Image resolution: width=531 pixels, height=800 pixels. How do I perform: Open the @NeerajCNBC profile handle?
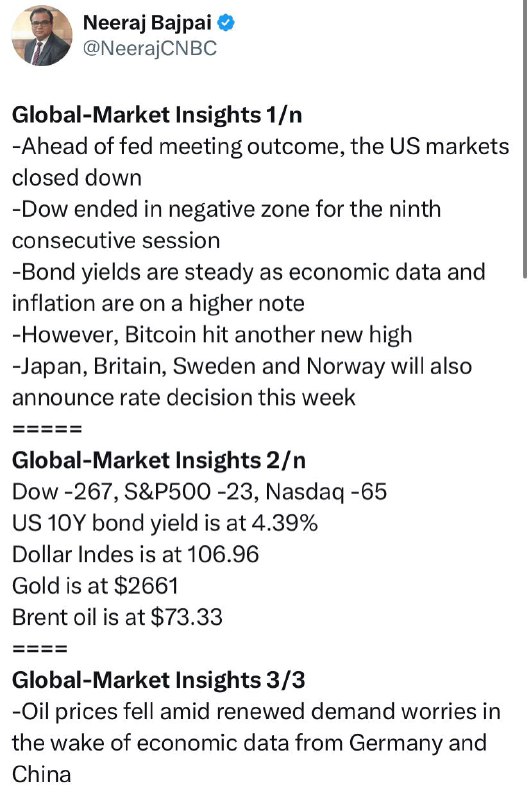click(x=150, y=48)
